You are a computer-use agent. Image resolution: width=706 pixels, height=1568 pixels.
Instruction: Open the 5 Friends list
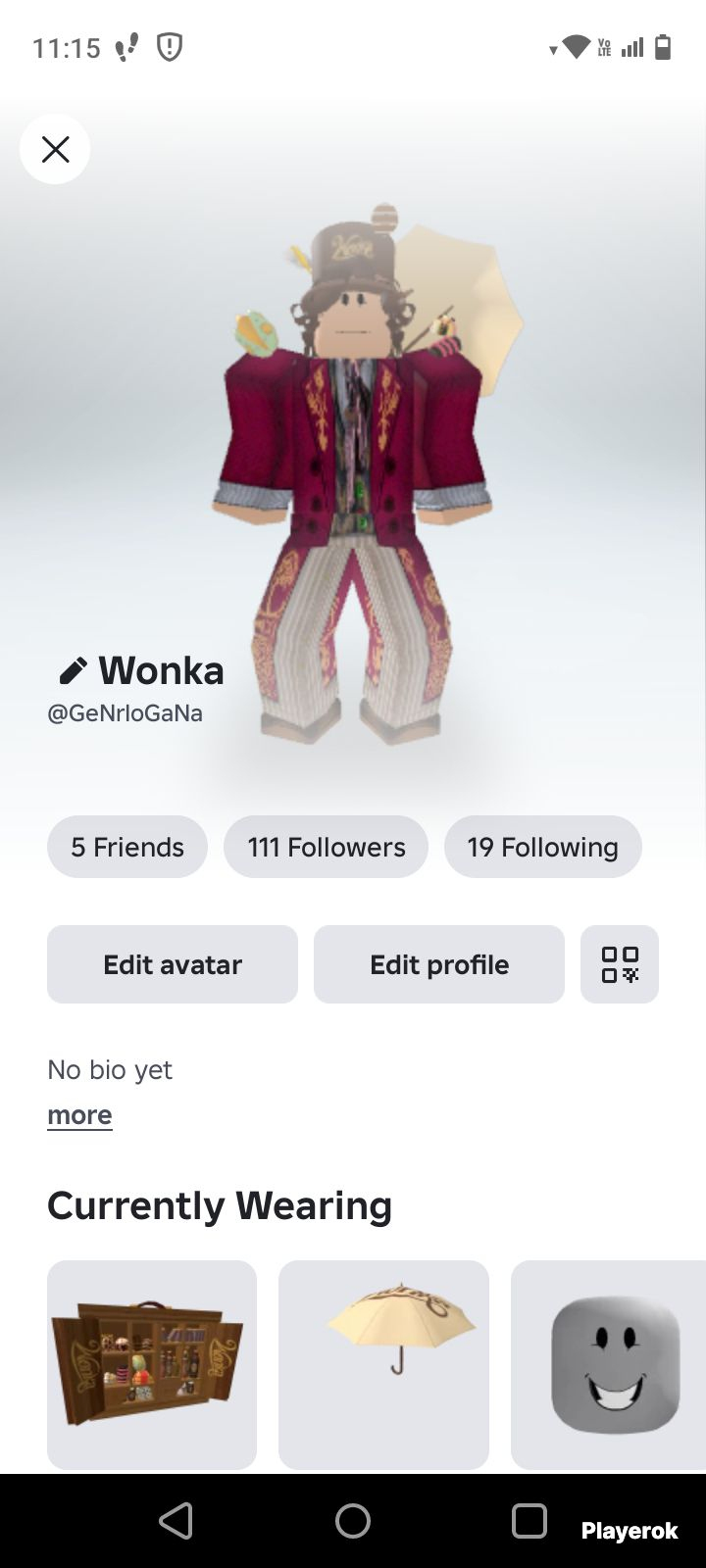[x=127, y=847]
